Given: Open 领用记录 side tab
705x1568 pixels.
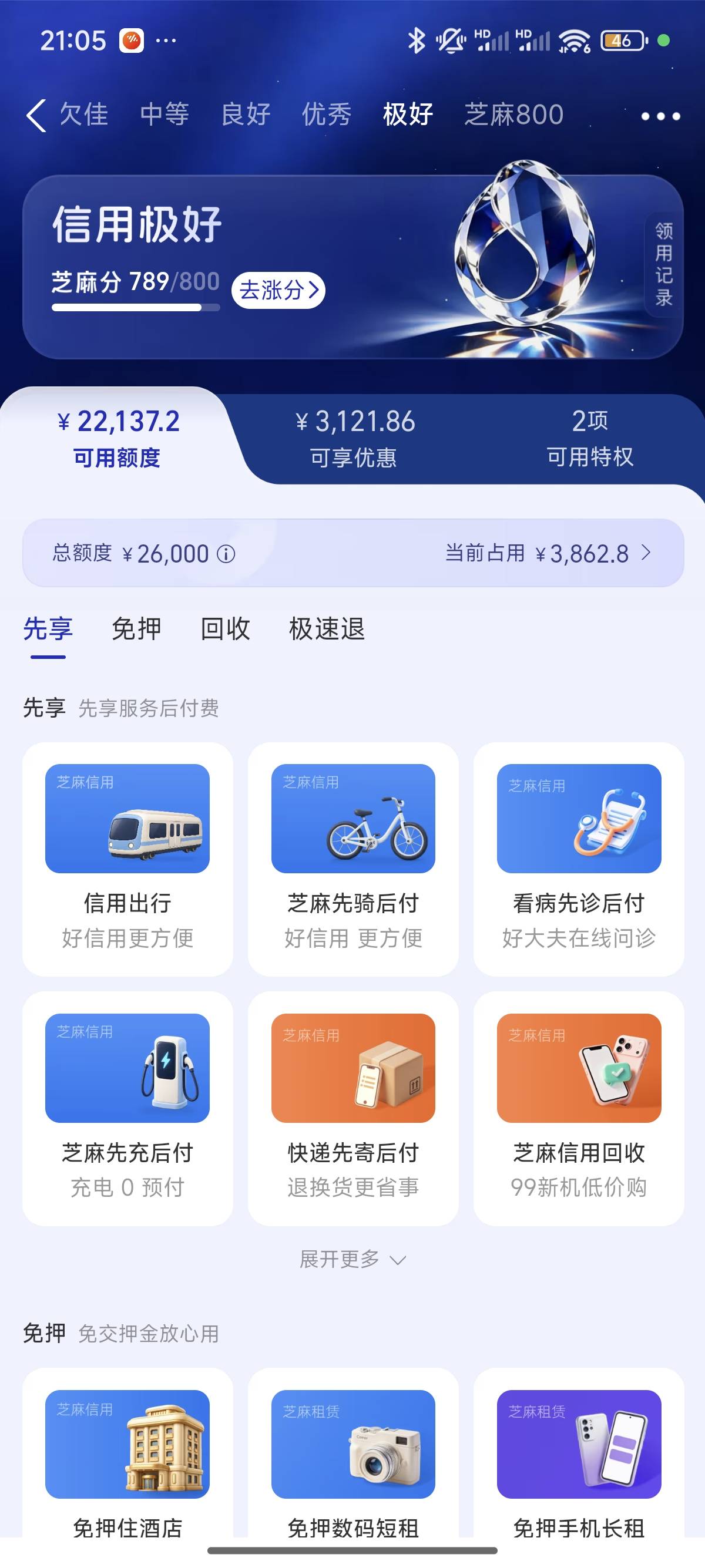Looking at the screenshot, I should tap(664, 264).
